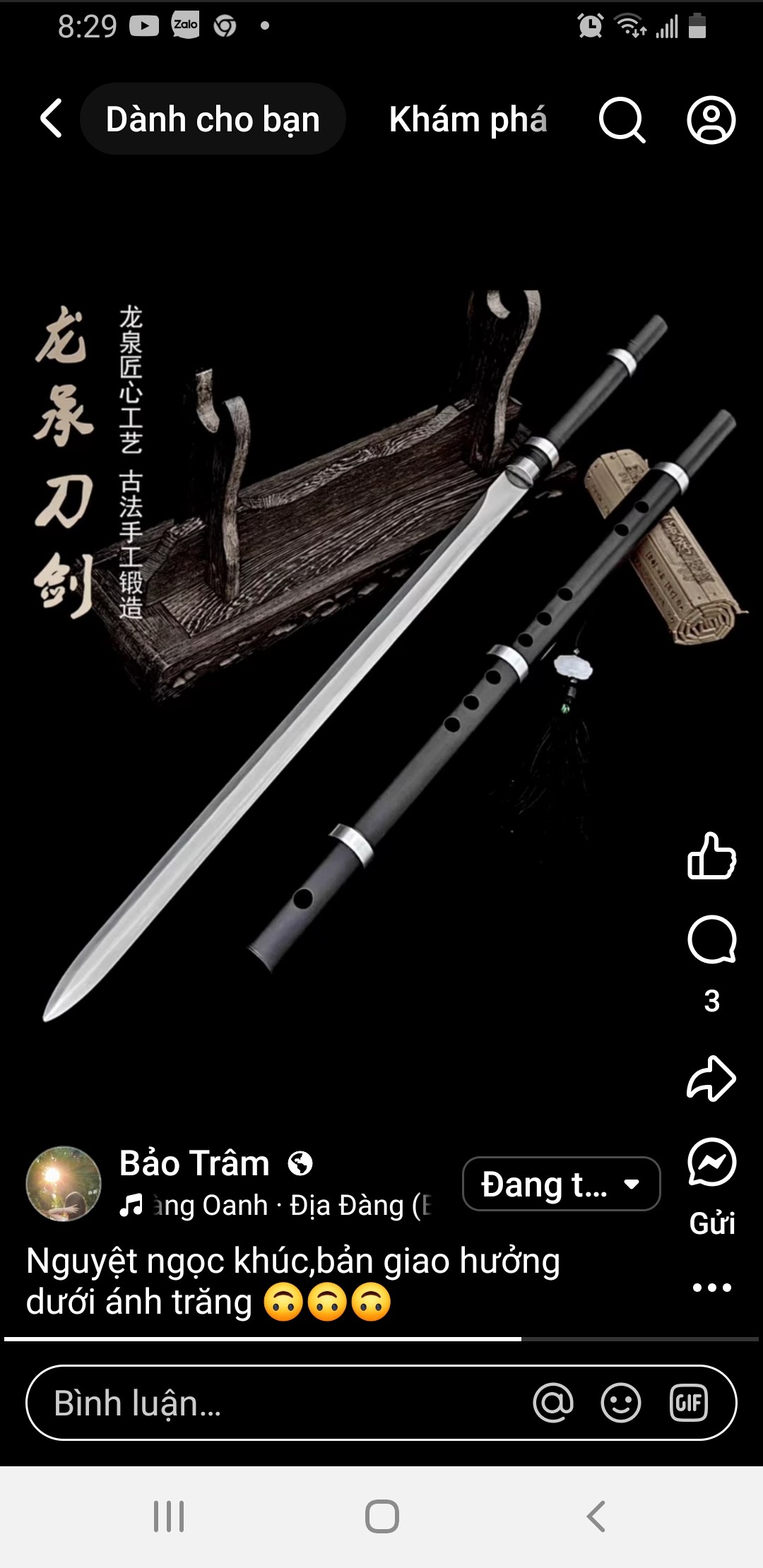The width and height of the screenshot is (763, 1568).
Task: Open the comments bubble icon
Action: click(711, 940)
